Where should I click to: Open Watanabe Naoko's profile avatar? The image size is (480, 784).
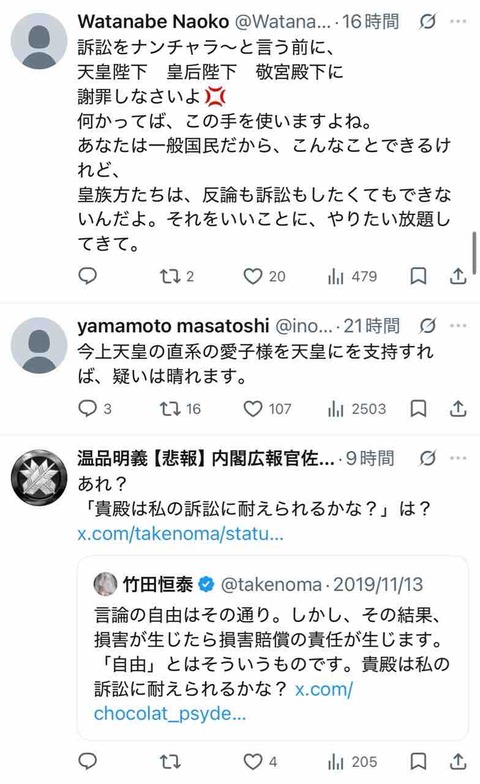39,40
